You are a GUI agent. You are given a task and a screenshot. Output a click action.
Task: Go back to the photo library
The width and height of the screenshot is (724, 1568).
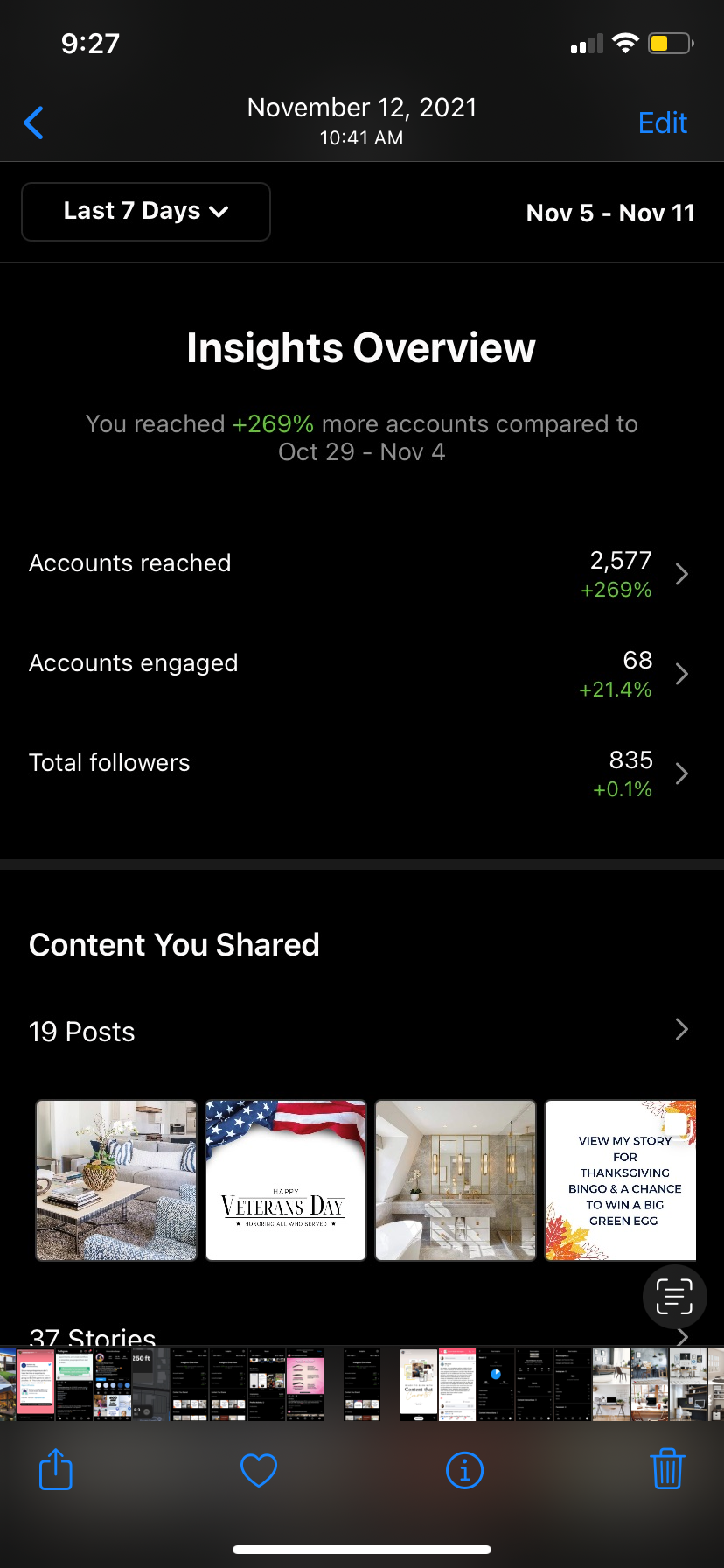coord(34,122)
